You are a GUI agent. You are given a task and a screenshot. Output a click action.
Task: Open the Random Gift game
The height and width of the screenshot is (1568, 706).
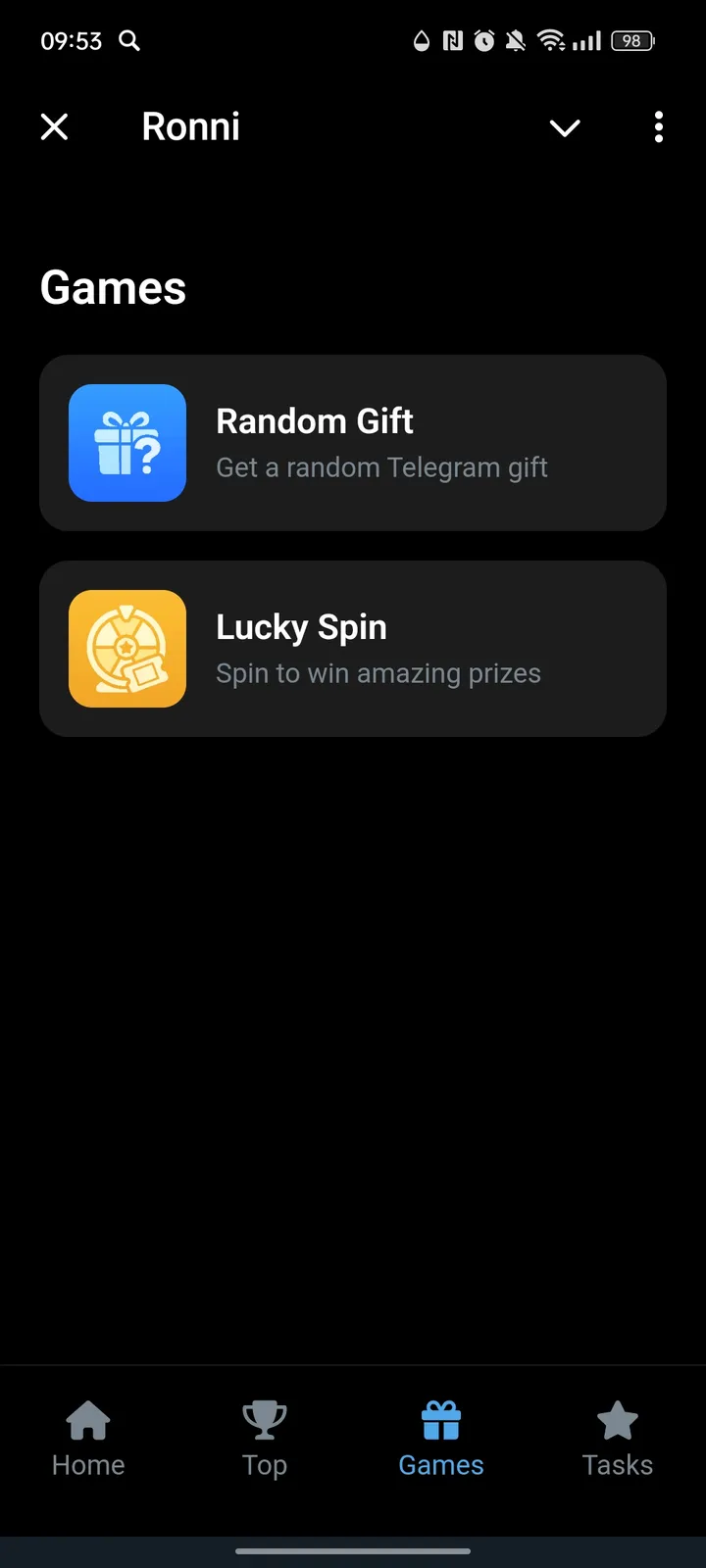(353, 443)
